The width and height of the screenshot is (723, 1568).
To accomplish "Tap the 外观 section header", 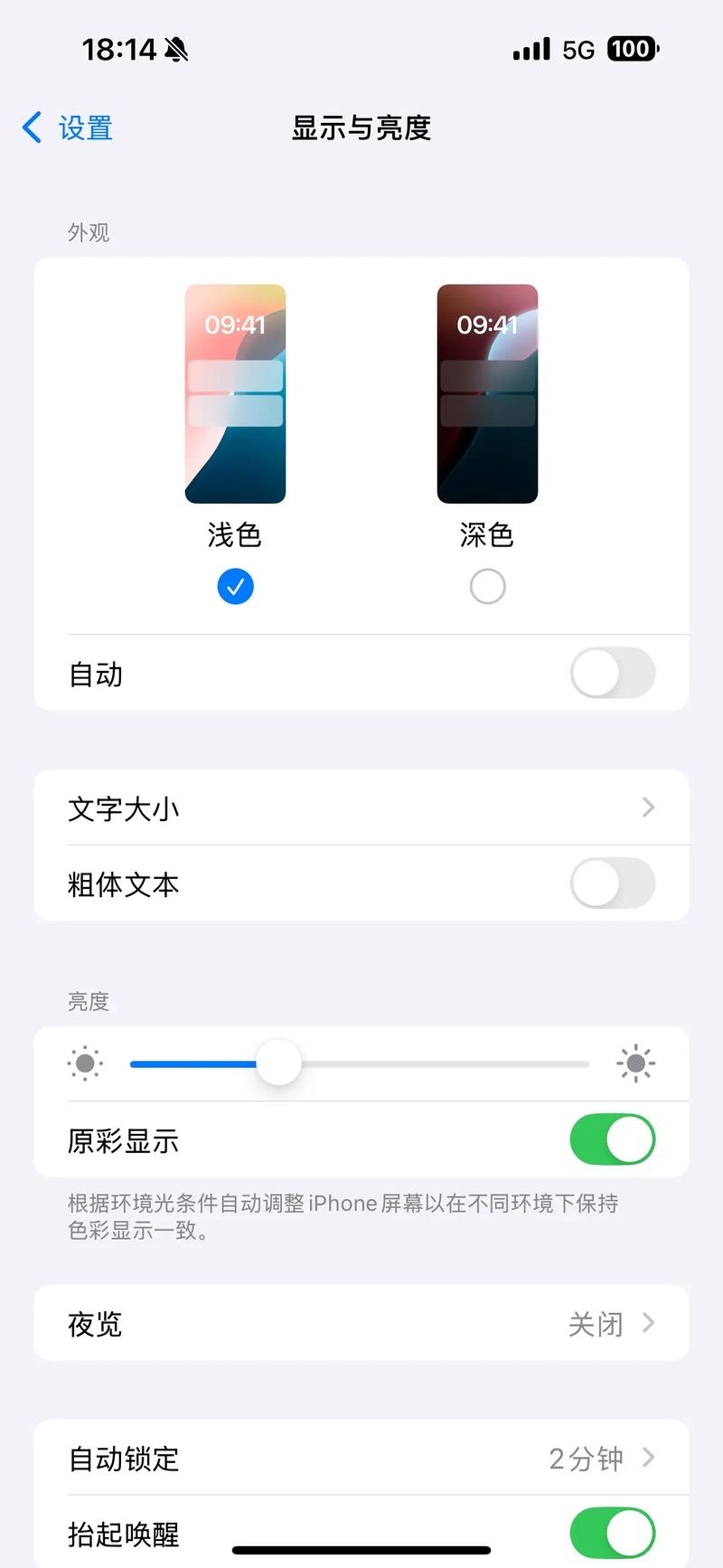I will (x=89, y=232).
